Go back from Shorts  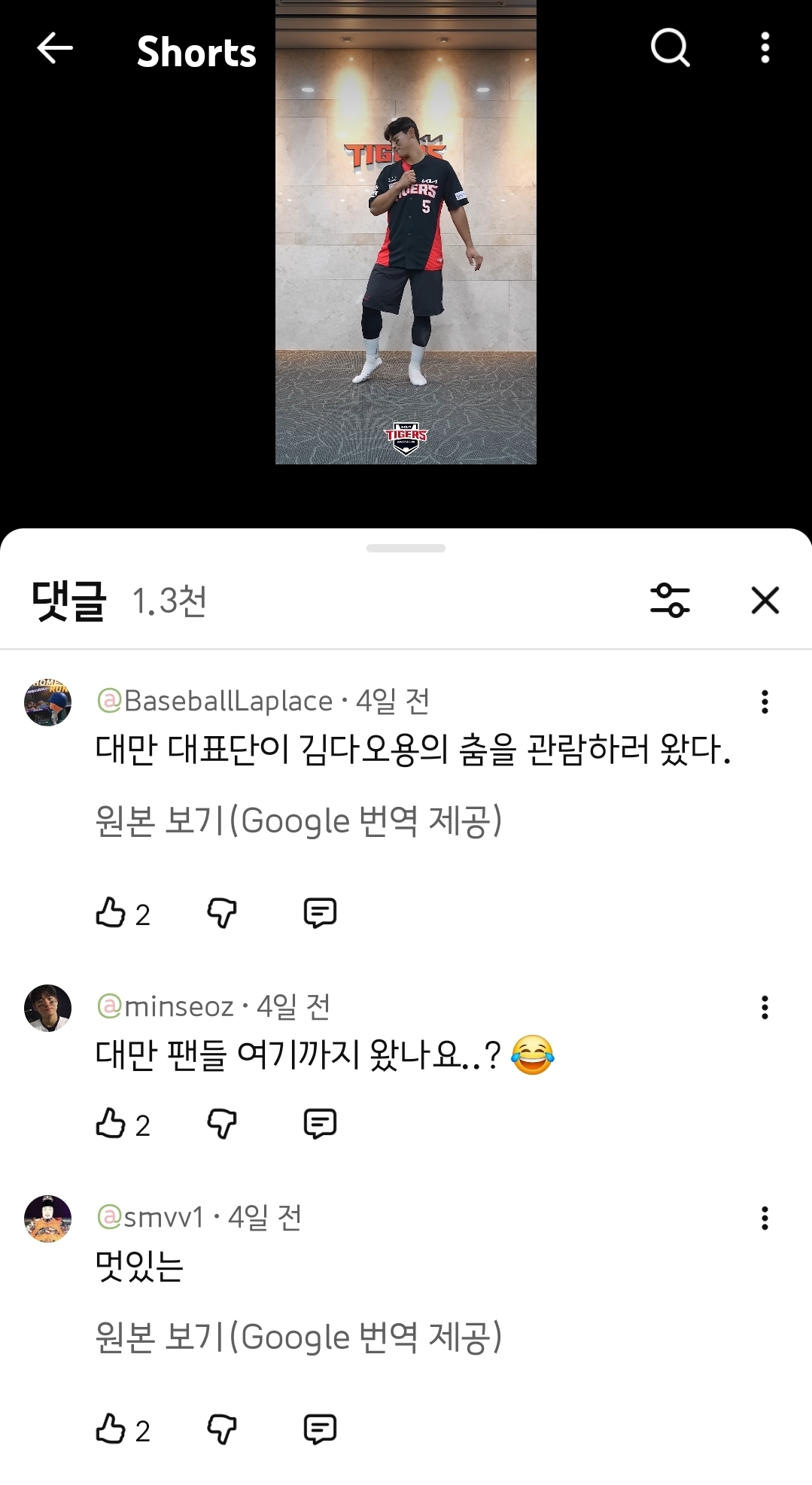coord(54,49)
